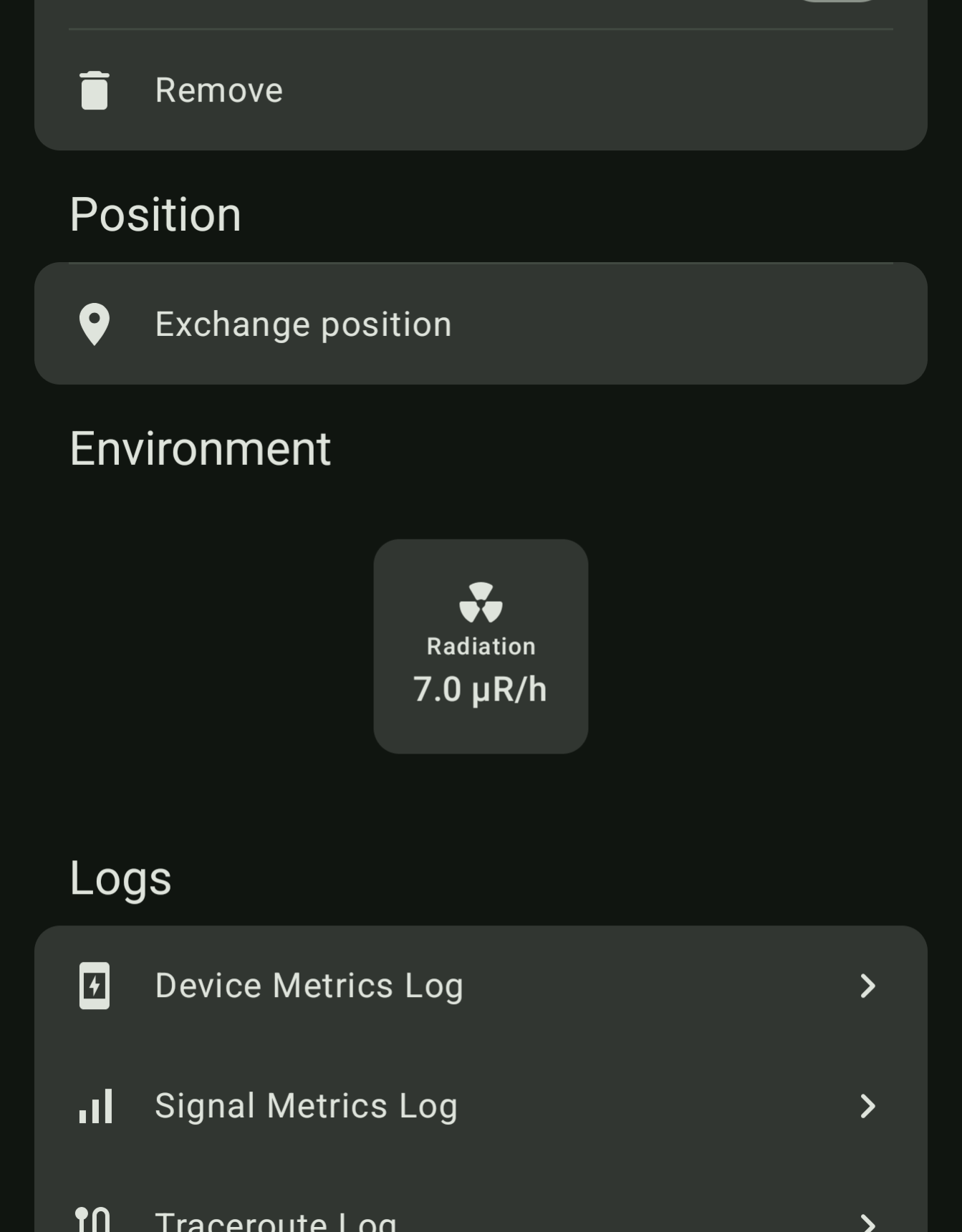Open the Device Metrics Log
962x1232 pixels.
click(x=480, y=986)
